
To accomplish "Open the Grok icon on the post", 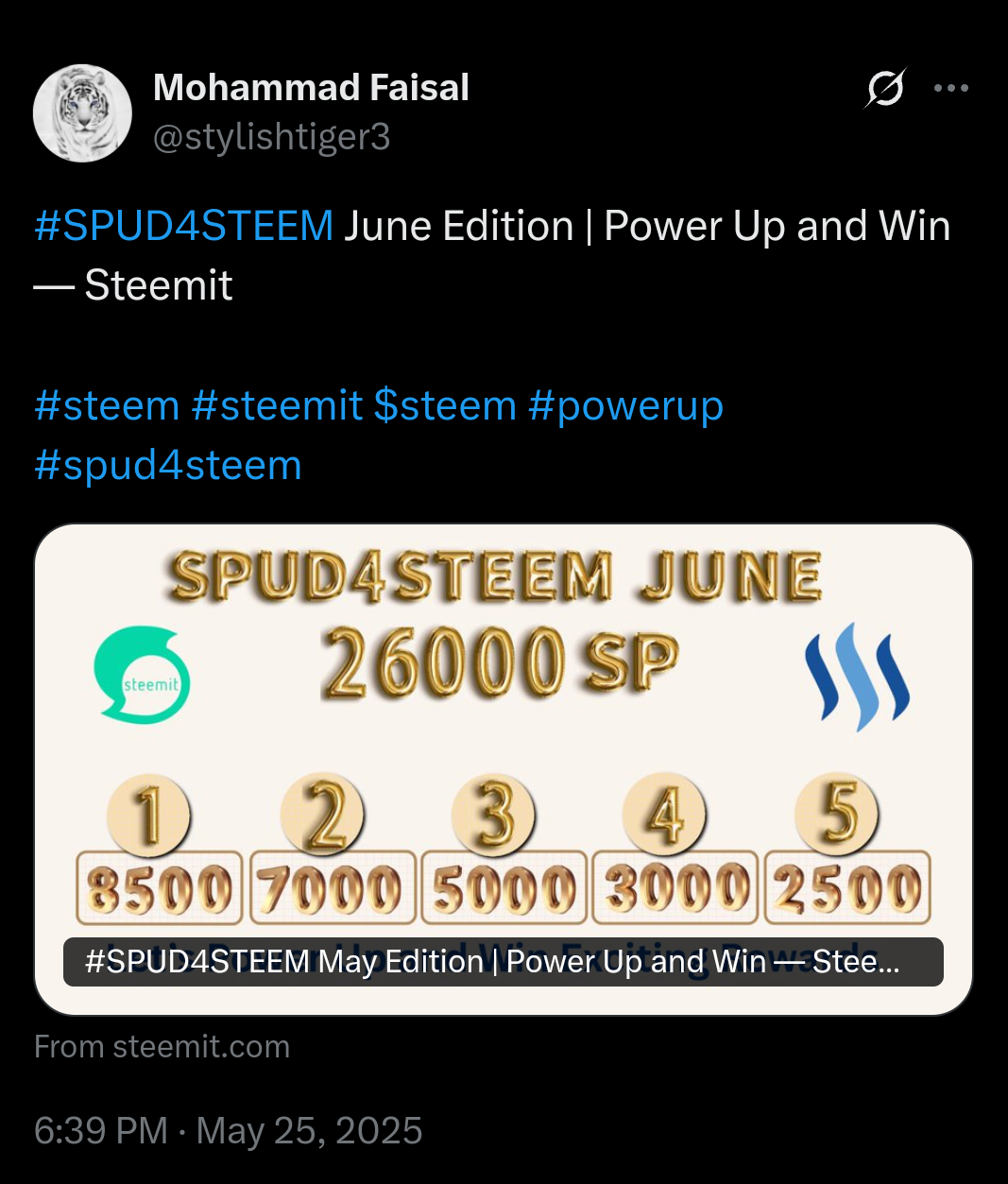I will click(x=885, y=88).
